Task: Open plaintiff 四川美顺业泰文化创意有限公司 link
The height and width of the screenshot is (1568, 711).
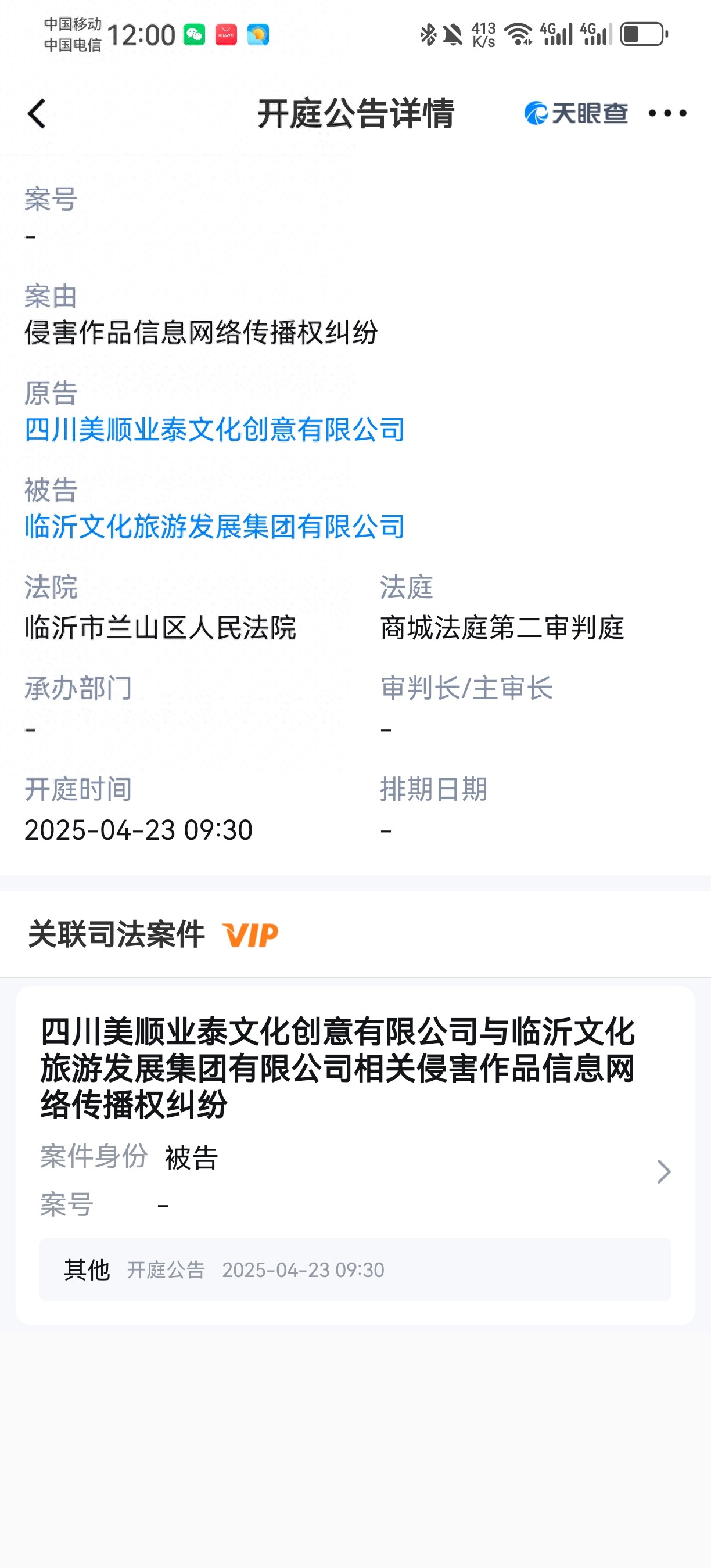Action: tap(214, 430)
